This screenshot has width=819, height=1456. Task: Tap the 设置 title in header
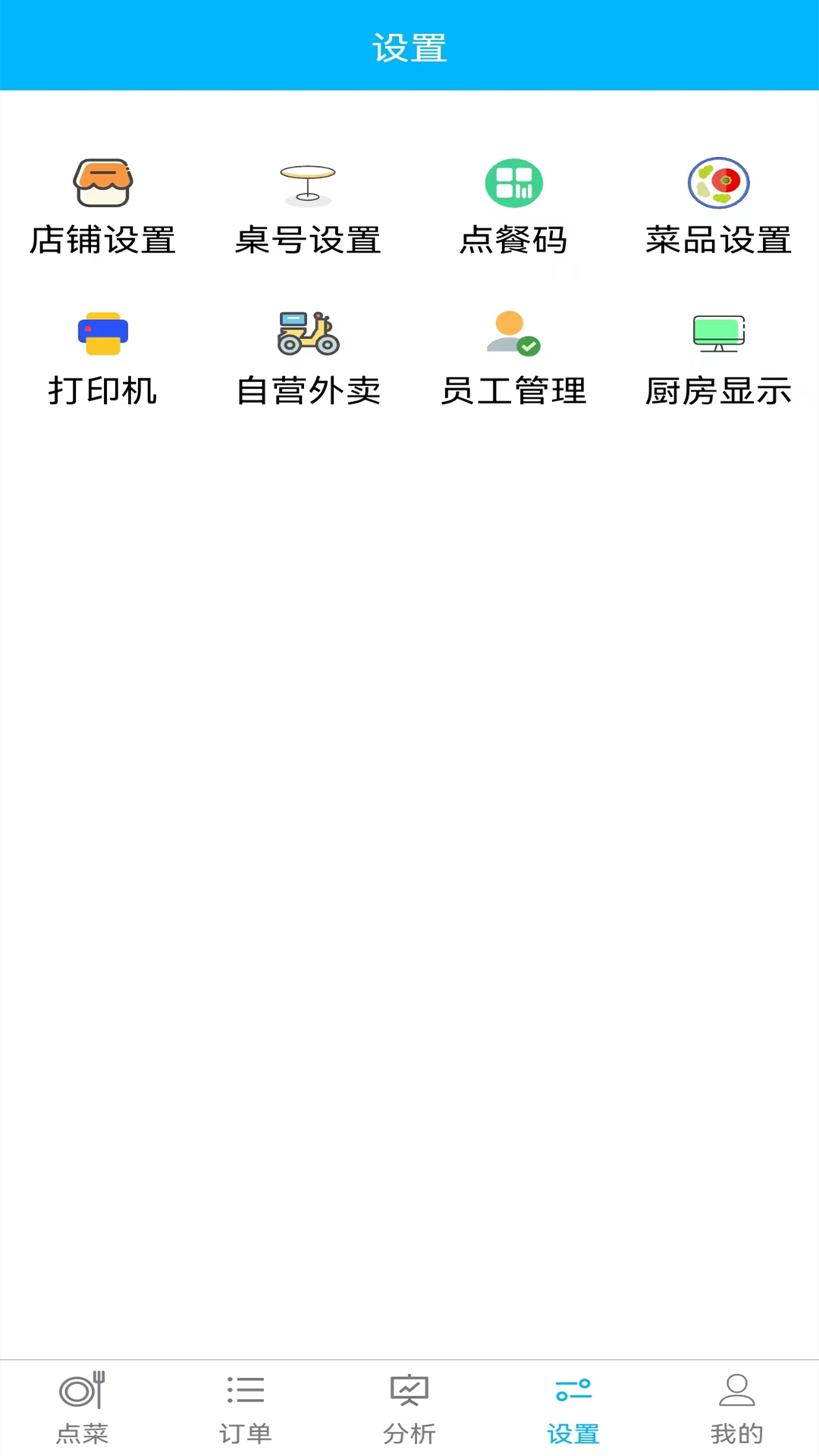[409, 48]
